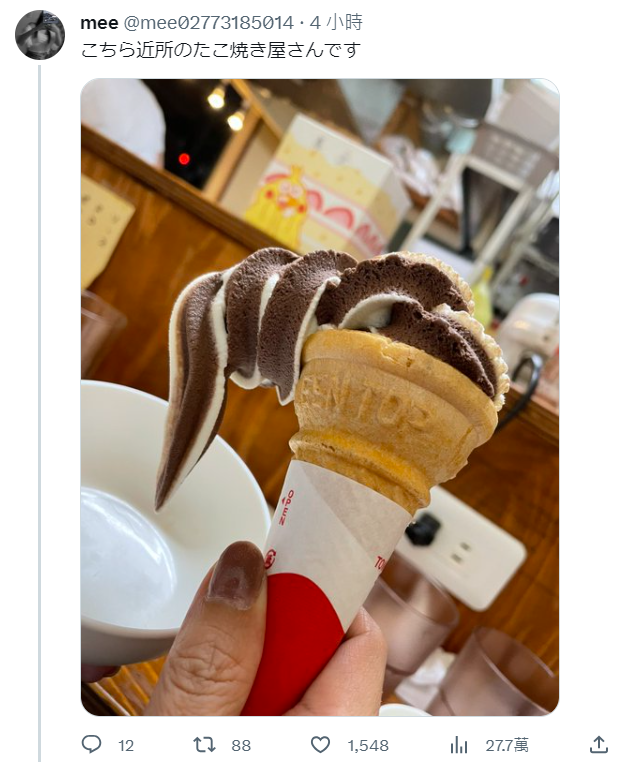
Task: Open mee's profile avatar
Action: 40,35
